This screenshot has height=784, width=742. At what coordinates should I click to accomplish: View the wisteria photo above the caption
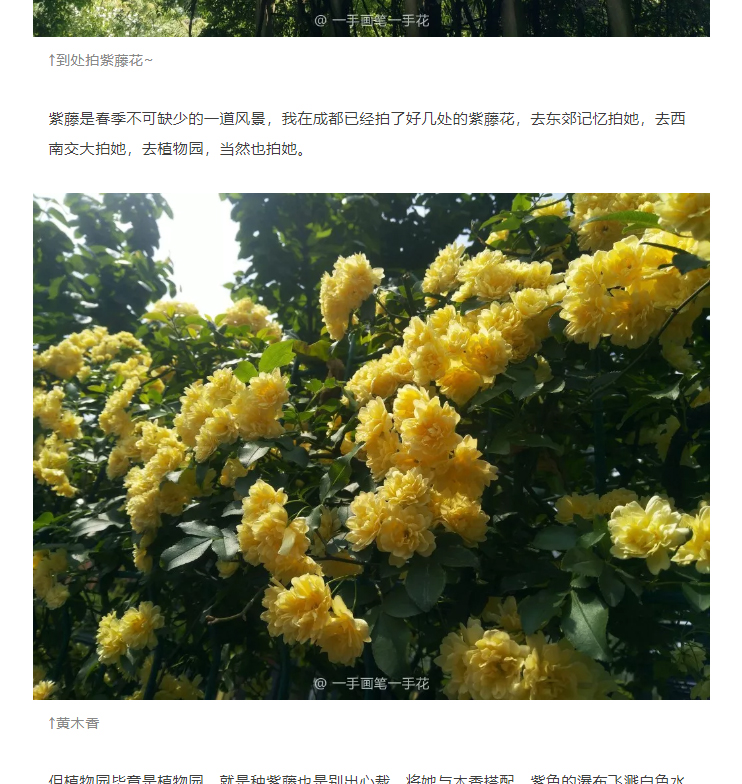(371, 18)
